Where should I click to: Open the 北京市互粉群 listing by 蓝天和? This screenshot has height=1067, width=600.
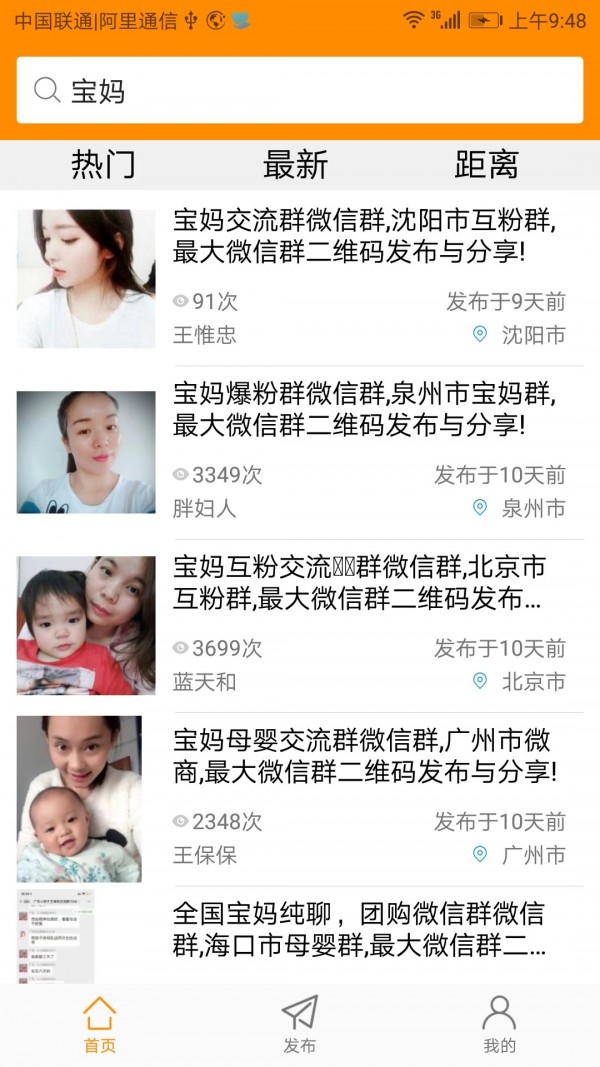(x=300, y=626)
